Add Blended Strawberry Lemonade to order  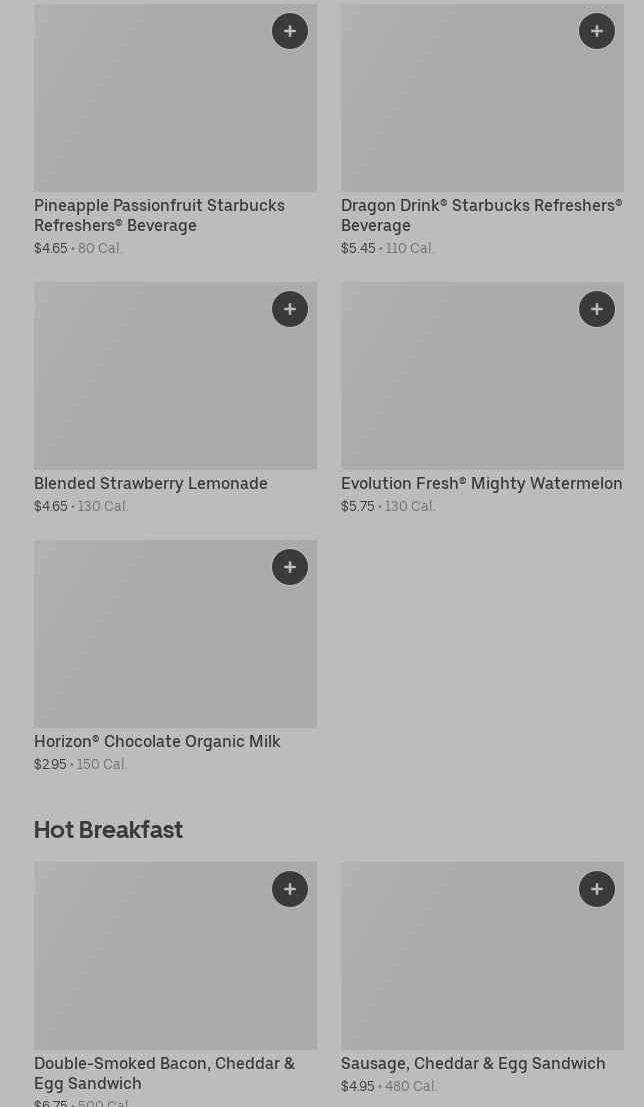click(290, 309)
